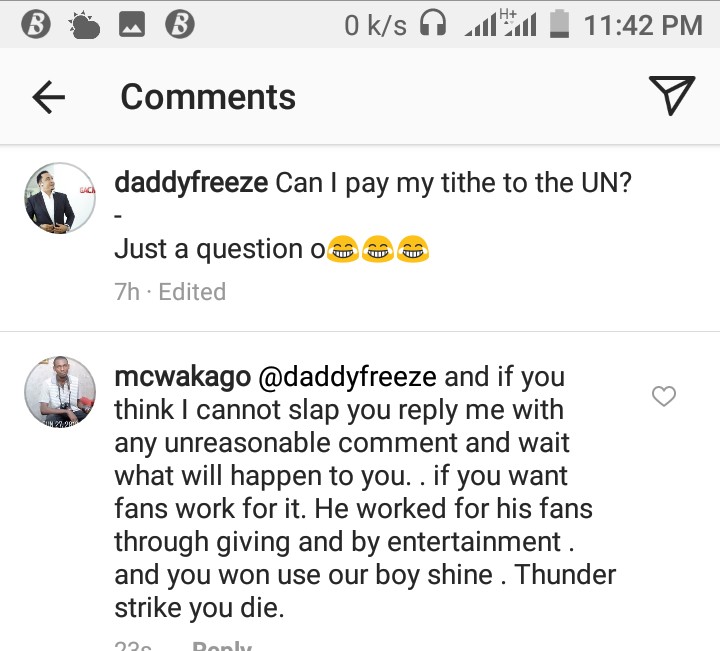Open daddyfreeze's profile picture
This screenshot has width=720, height=651.
click(59, 198)
